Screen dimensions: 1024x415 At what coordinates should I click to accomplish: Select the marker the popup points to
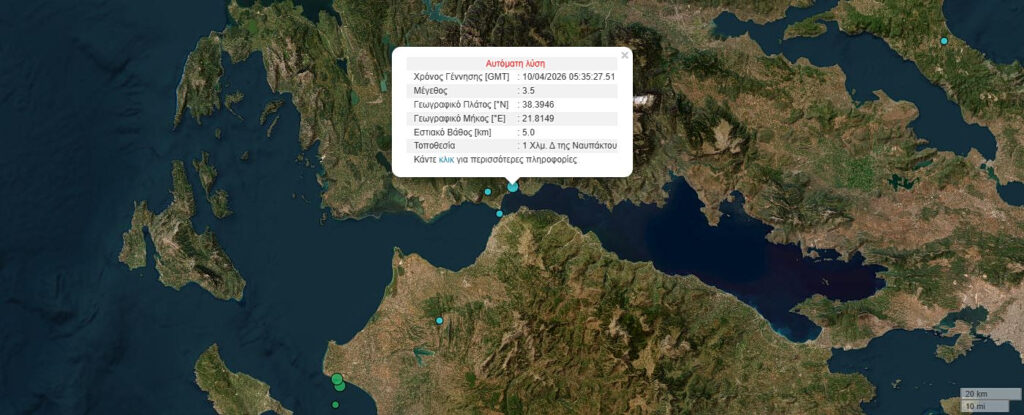(x=513, y=186)
